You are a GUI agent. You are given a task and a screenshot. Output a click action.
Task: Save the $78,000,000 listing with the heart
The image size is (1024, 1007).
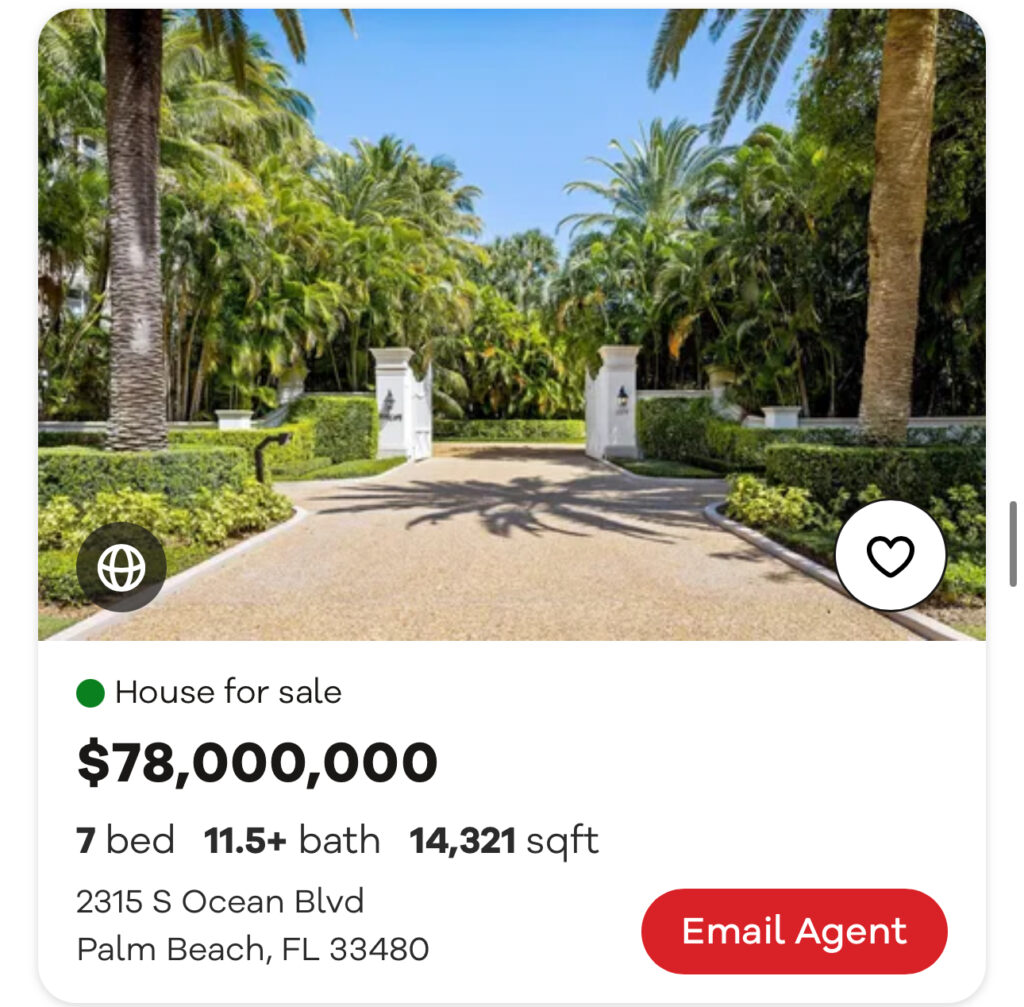pyautogui.click(x=890, y=556)
